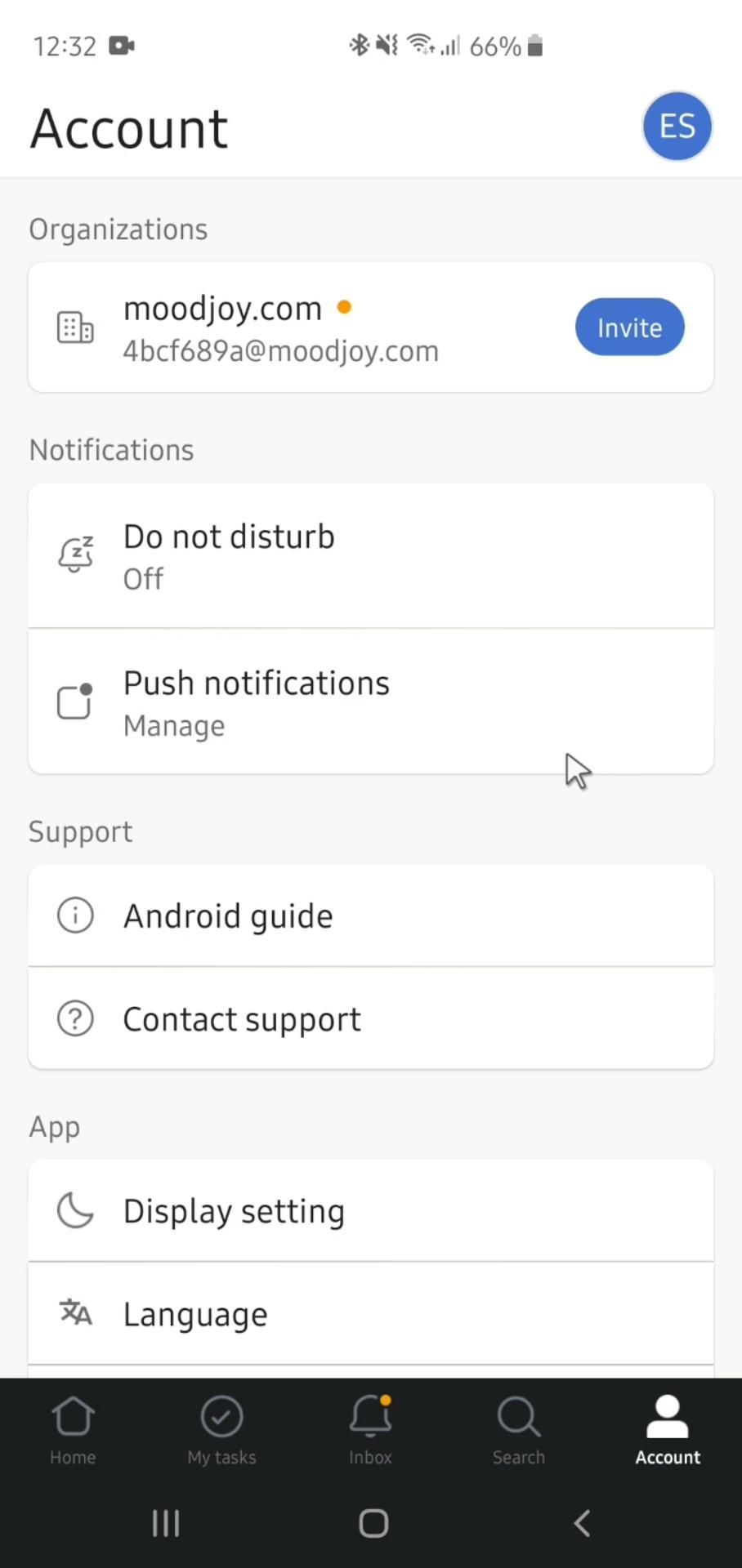
Task: Choose the Language option
Action: click(371, 1314)
